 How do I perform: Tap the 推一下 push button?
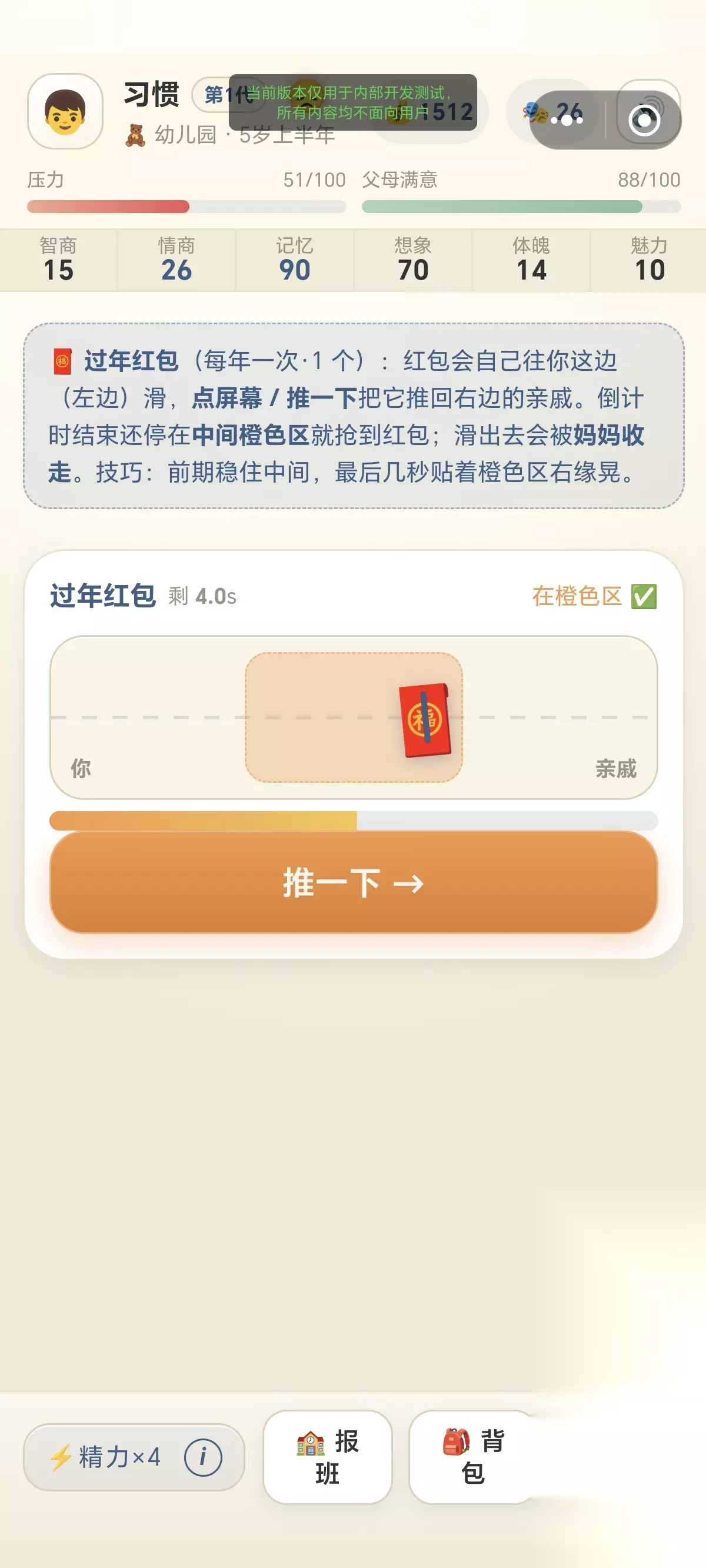click(x=353, y=882)
